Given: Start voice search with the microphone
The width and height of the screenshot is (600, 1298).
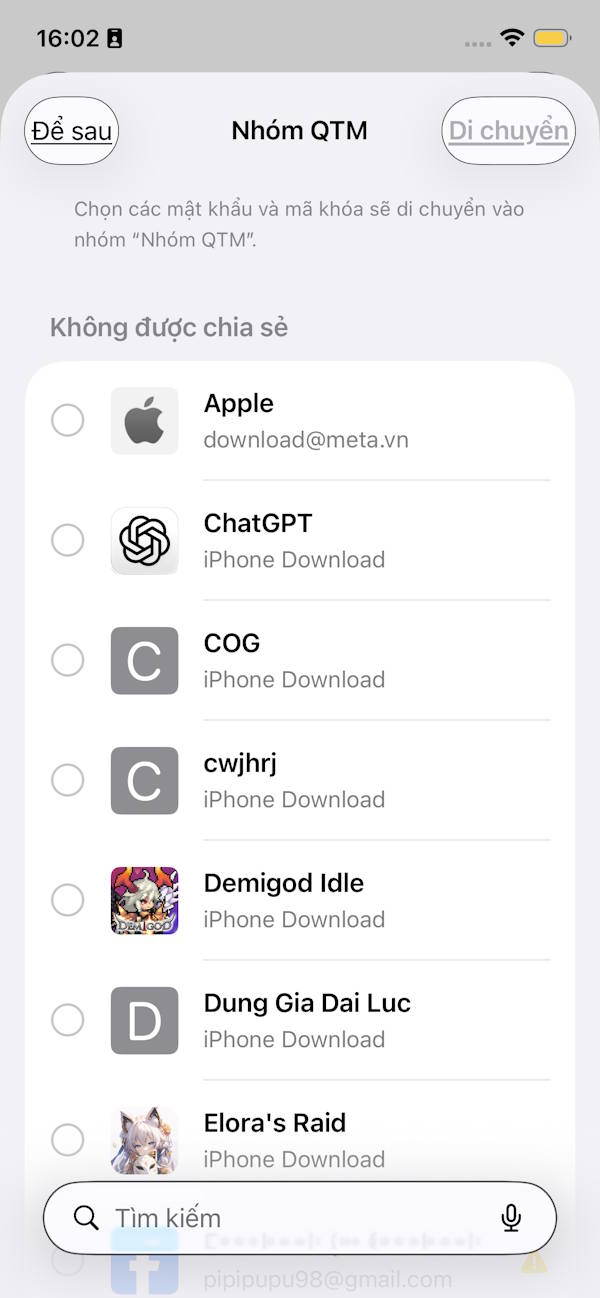Looking at the screenshot, I should tap(511, 1218).
